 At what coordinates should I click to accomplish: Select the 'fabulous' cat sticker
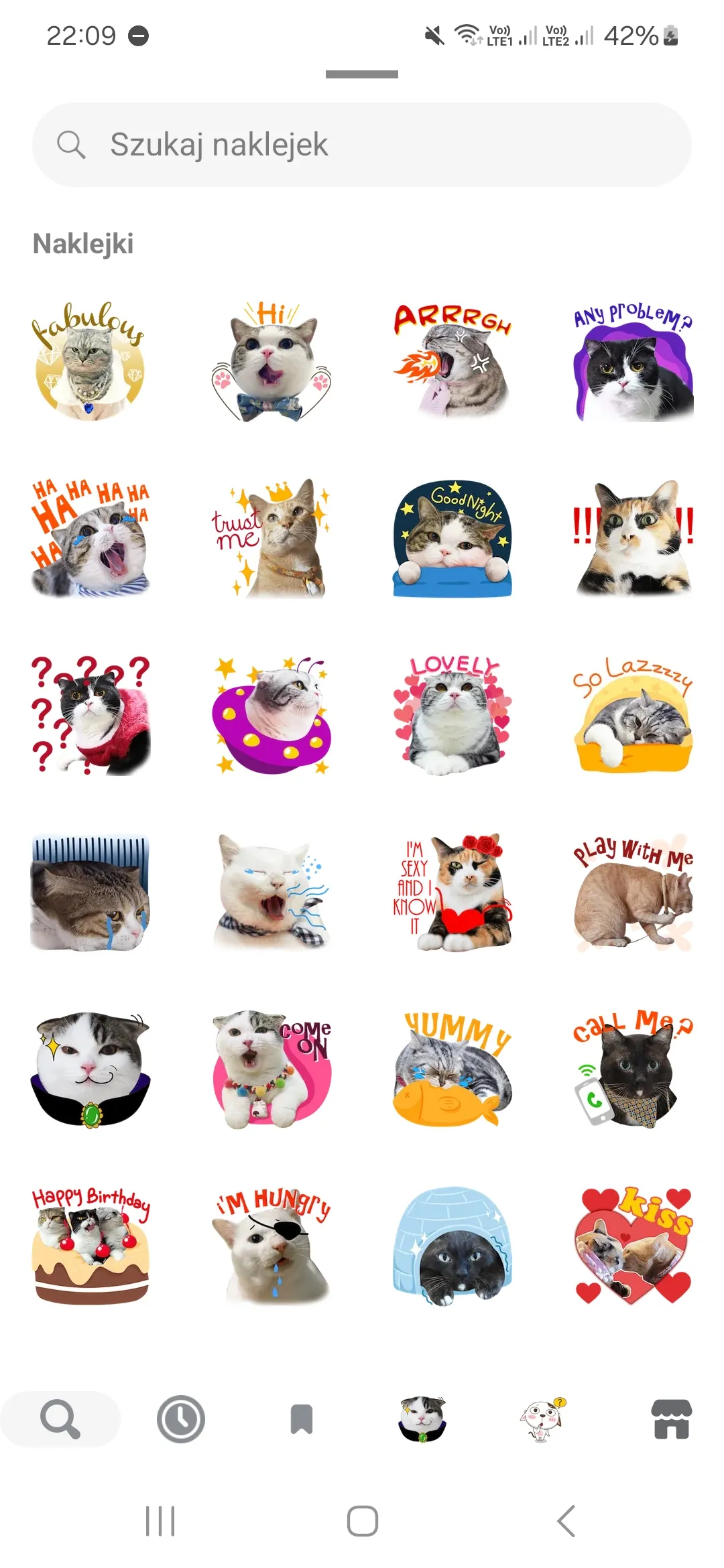[x=90, y=362]
